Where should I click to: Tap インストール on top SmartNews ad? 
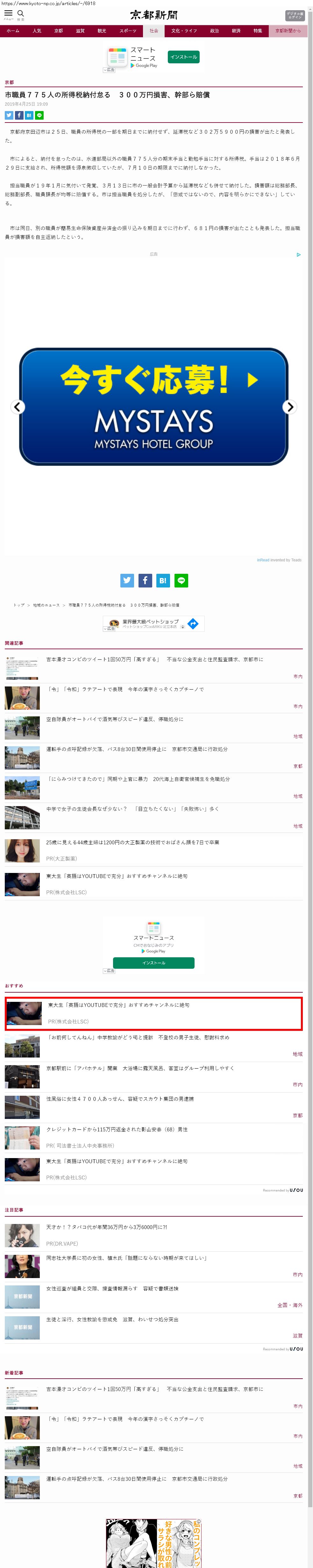tap(183, 57)
